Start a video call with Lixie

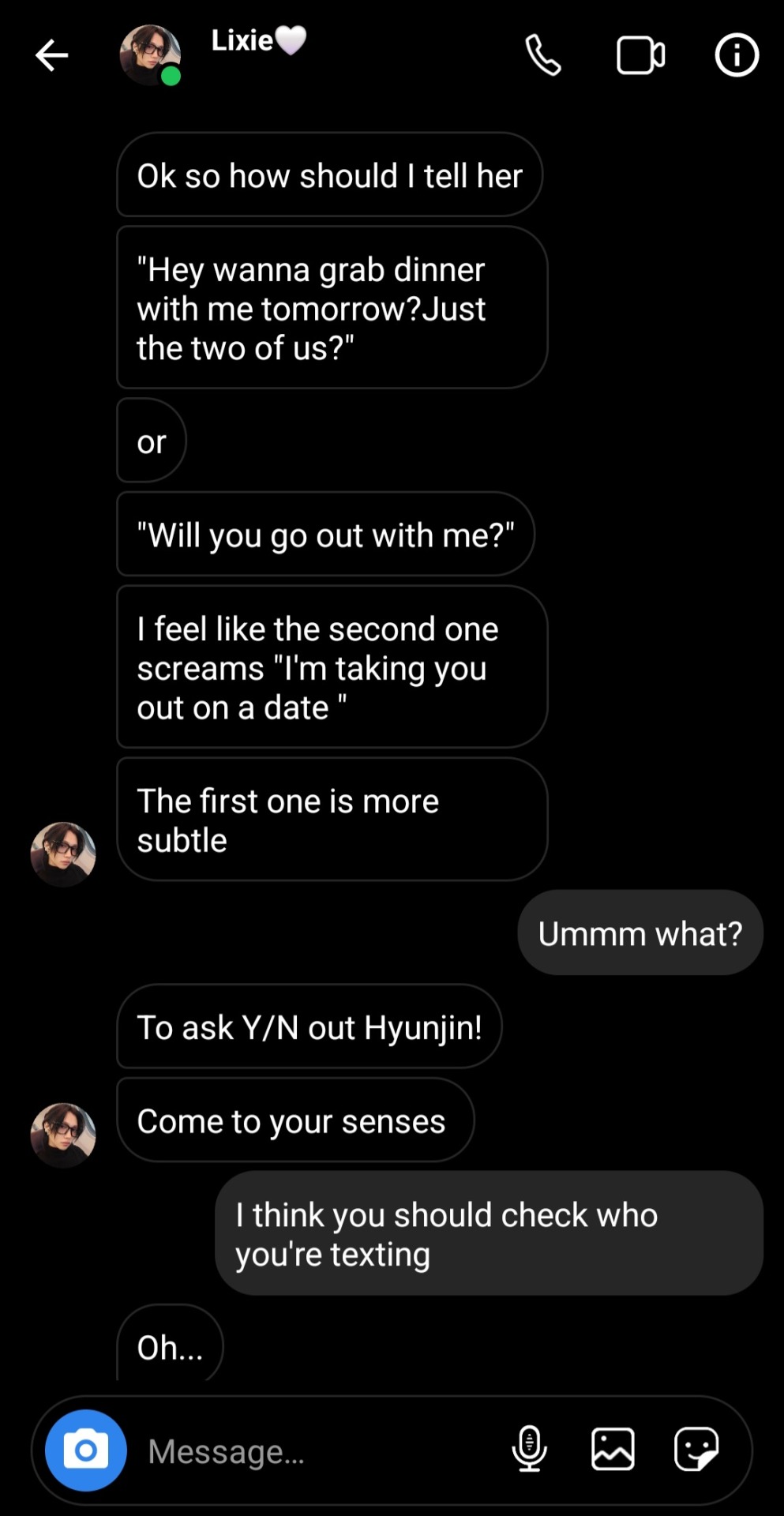coord(640,55)
